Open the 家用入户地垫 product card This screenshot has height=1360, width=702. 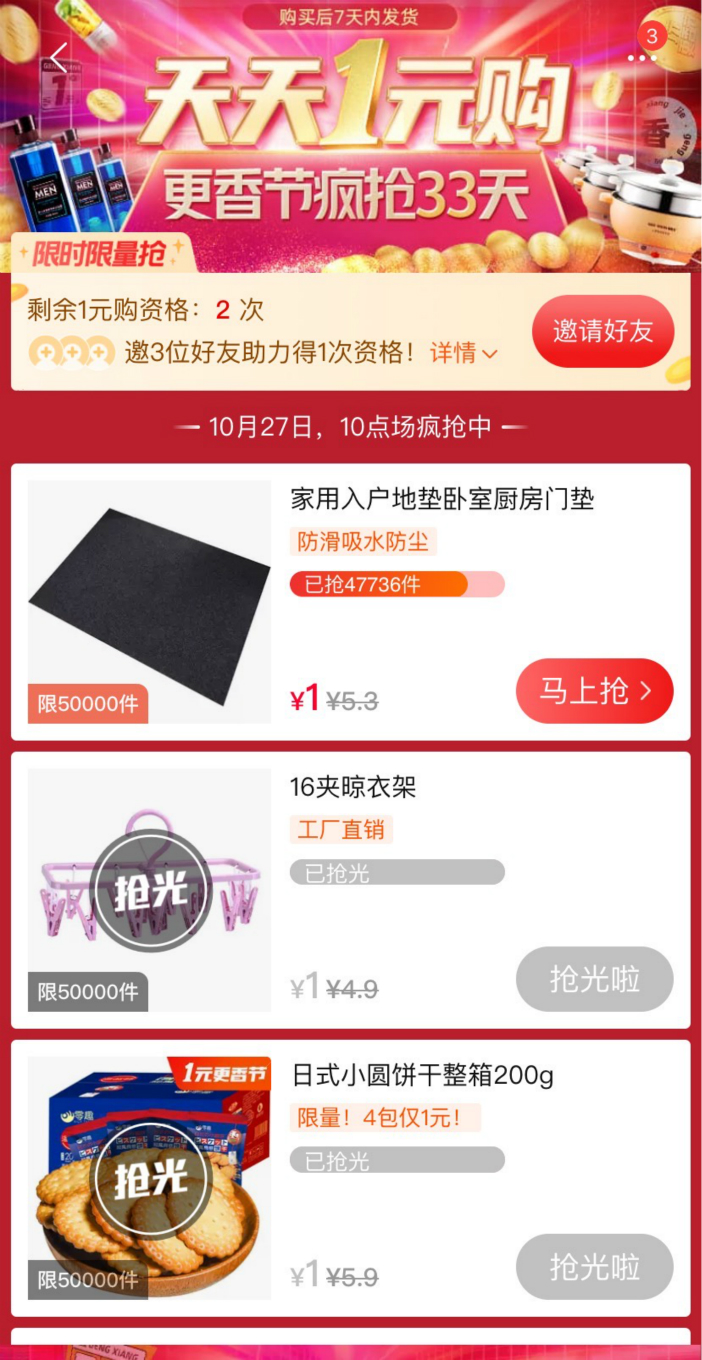(x=442, y=500)
